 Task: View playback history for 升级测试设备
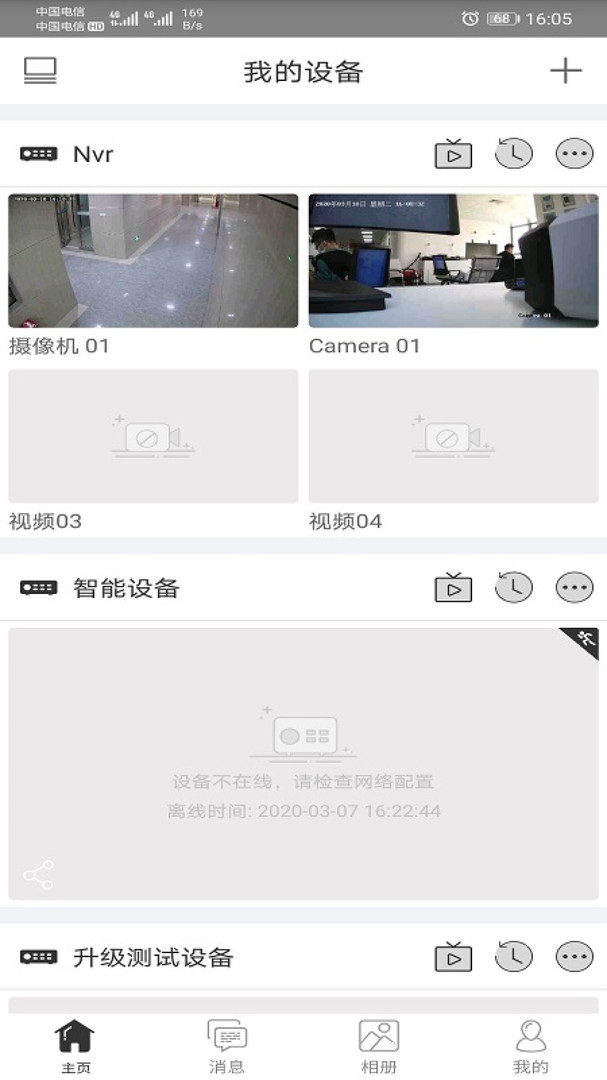click(514, 957)
